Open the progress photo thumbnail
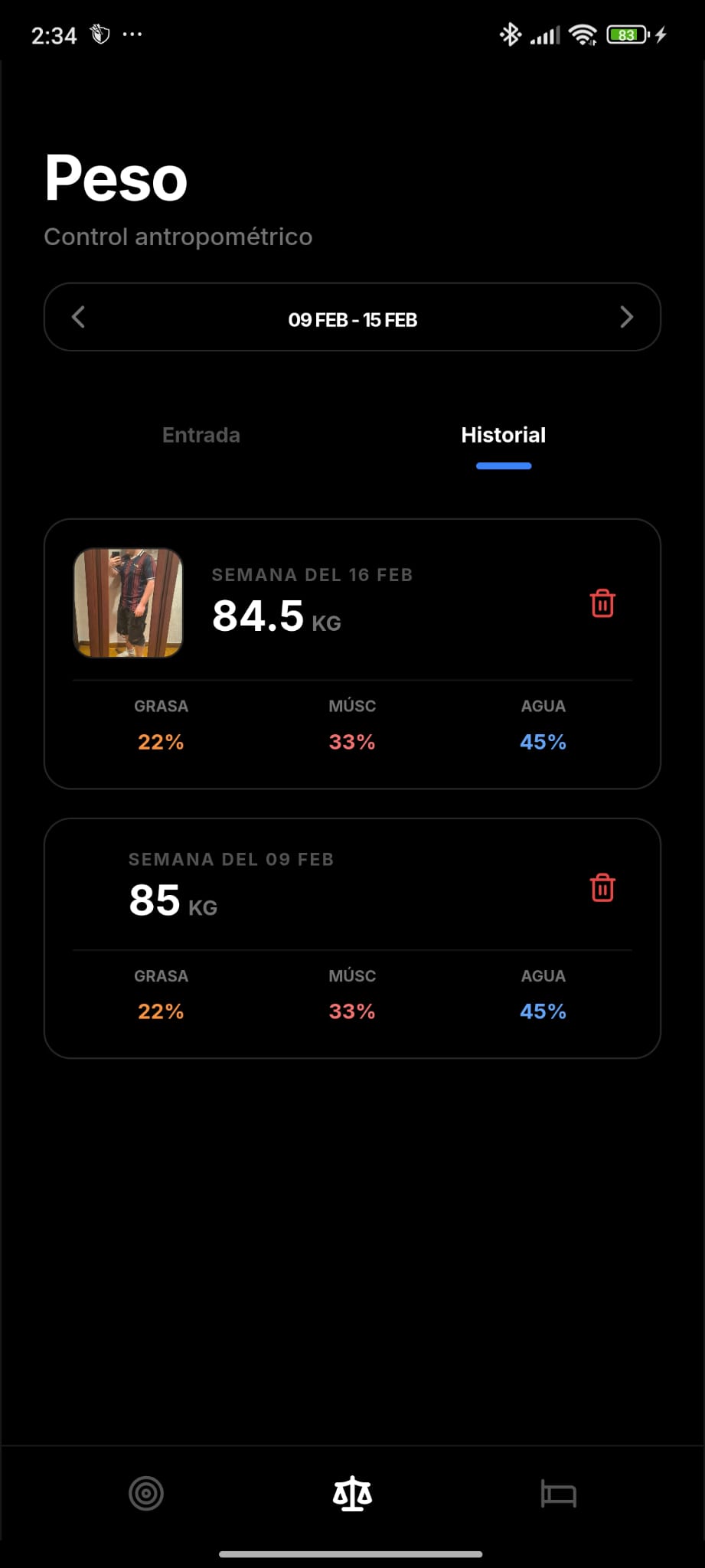The width and height of the screenshot is (705, 1568). pos(128,603)
